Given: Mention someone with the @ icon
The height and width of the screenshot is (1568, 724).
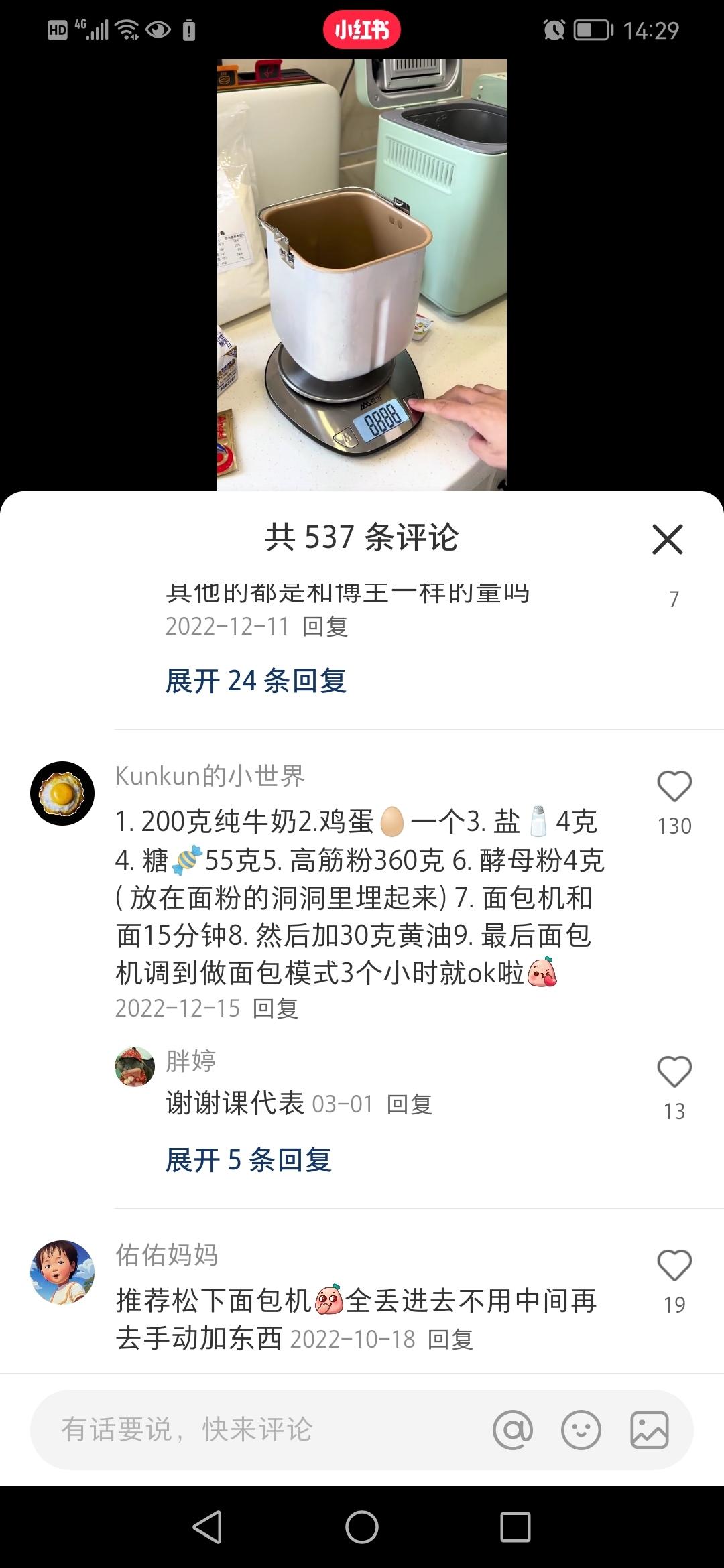Looking at the screenshot, I should tap(513, 1430).
